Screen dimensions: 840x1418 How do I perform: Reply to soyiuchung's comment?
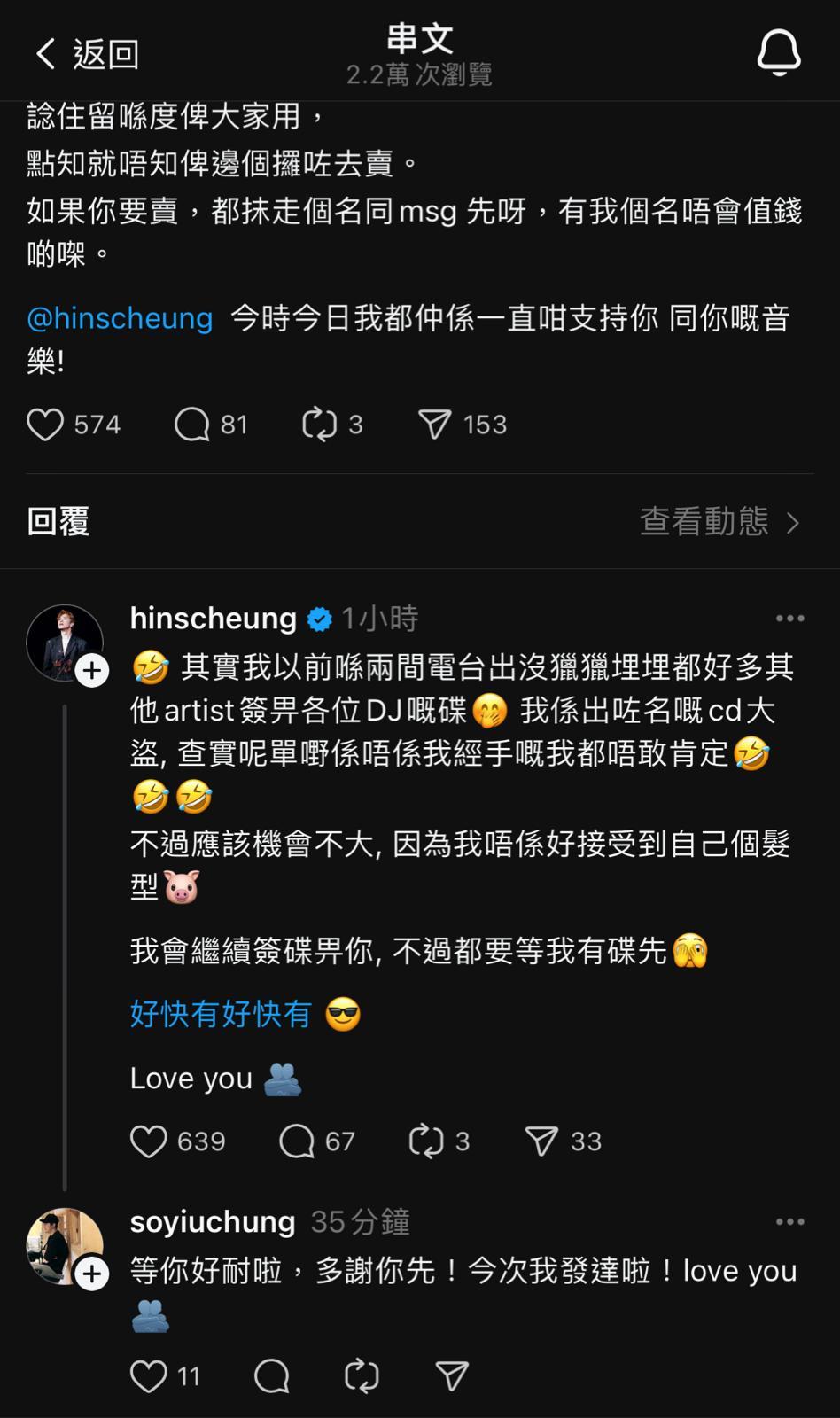pyautogui.click(x=272, y=1376)
